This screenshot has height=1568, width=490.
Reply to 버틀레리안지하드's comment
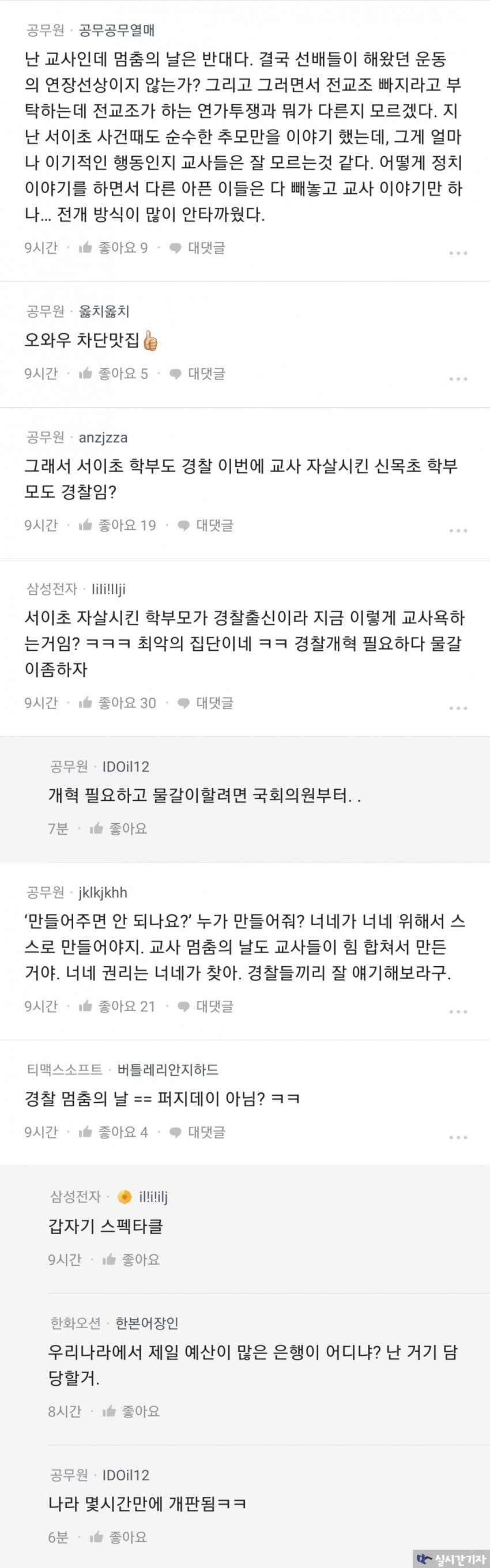click(x=198, y=1132)
